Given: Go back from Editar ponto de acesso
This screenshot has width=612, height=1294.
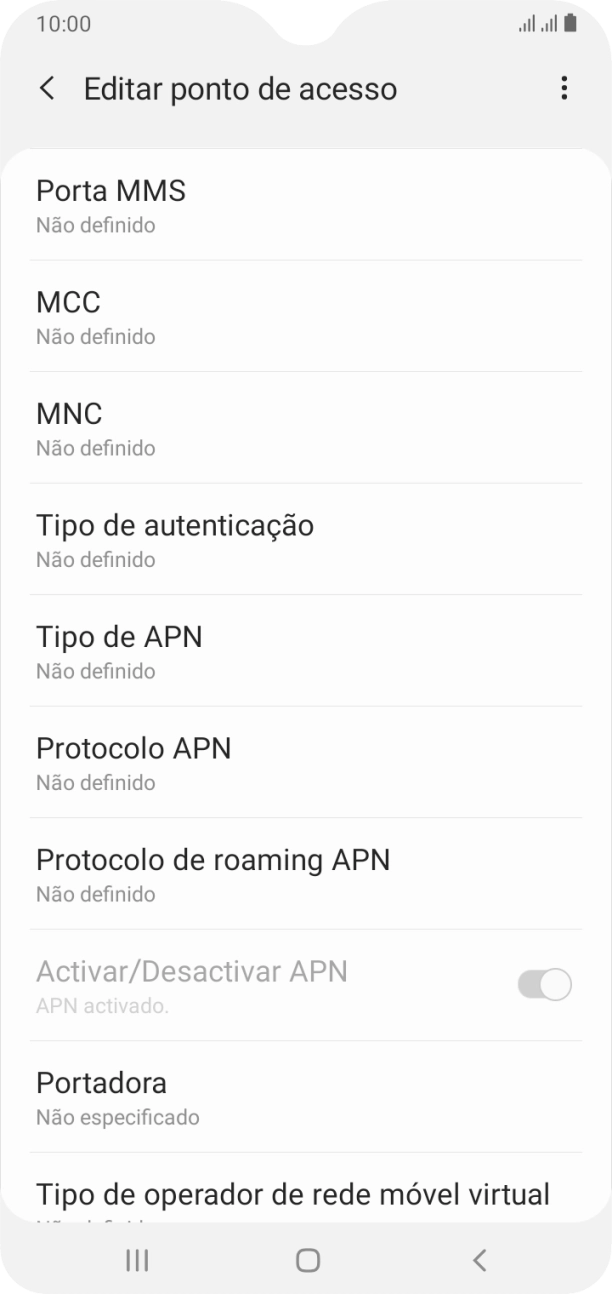Looking at the screenshot, I should [x=47, y=89].
